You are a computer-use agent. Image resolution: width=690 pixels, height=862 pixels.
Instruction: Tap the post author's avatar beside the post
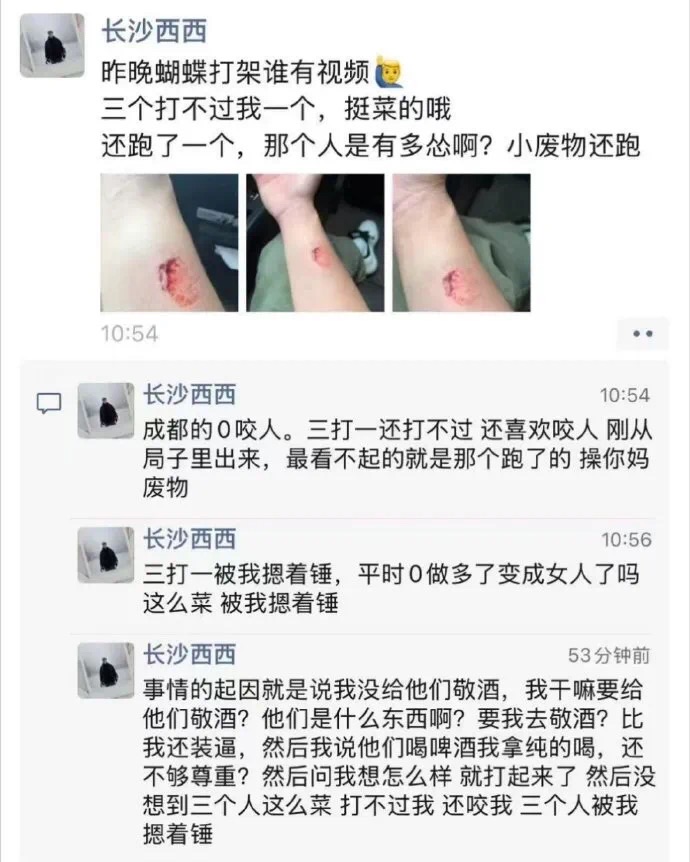(52, 45)
